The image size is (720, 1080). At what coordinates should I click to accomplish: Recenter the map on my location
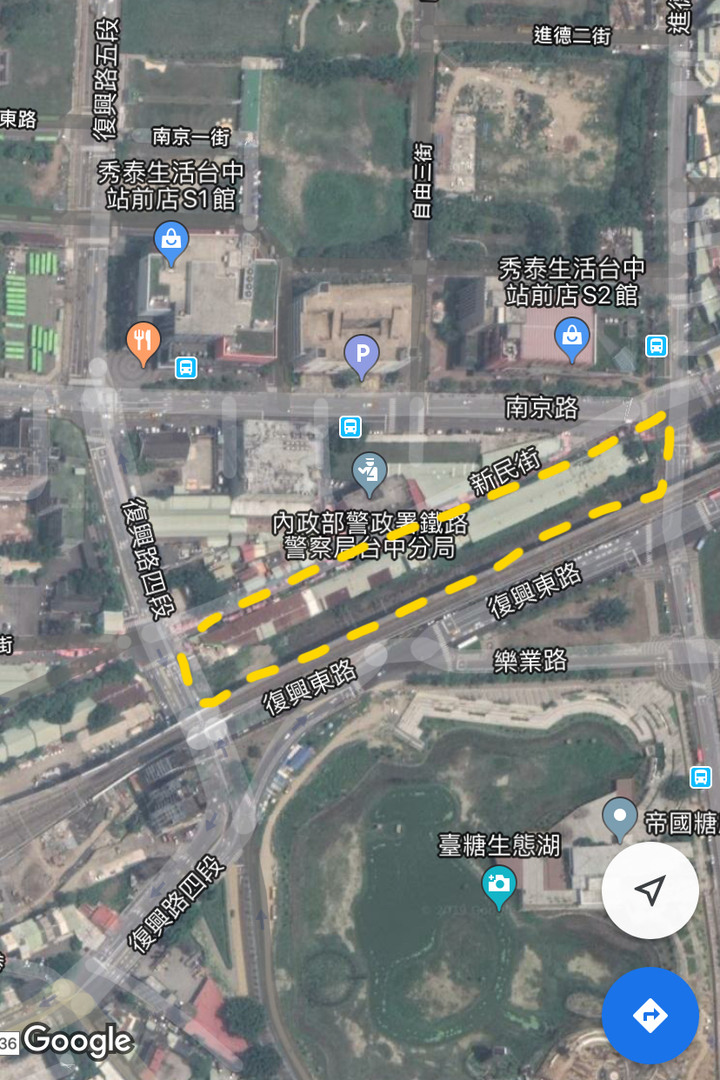[x=650, y=890]
